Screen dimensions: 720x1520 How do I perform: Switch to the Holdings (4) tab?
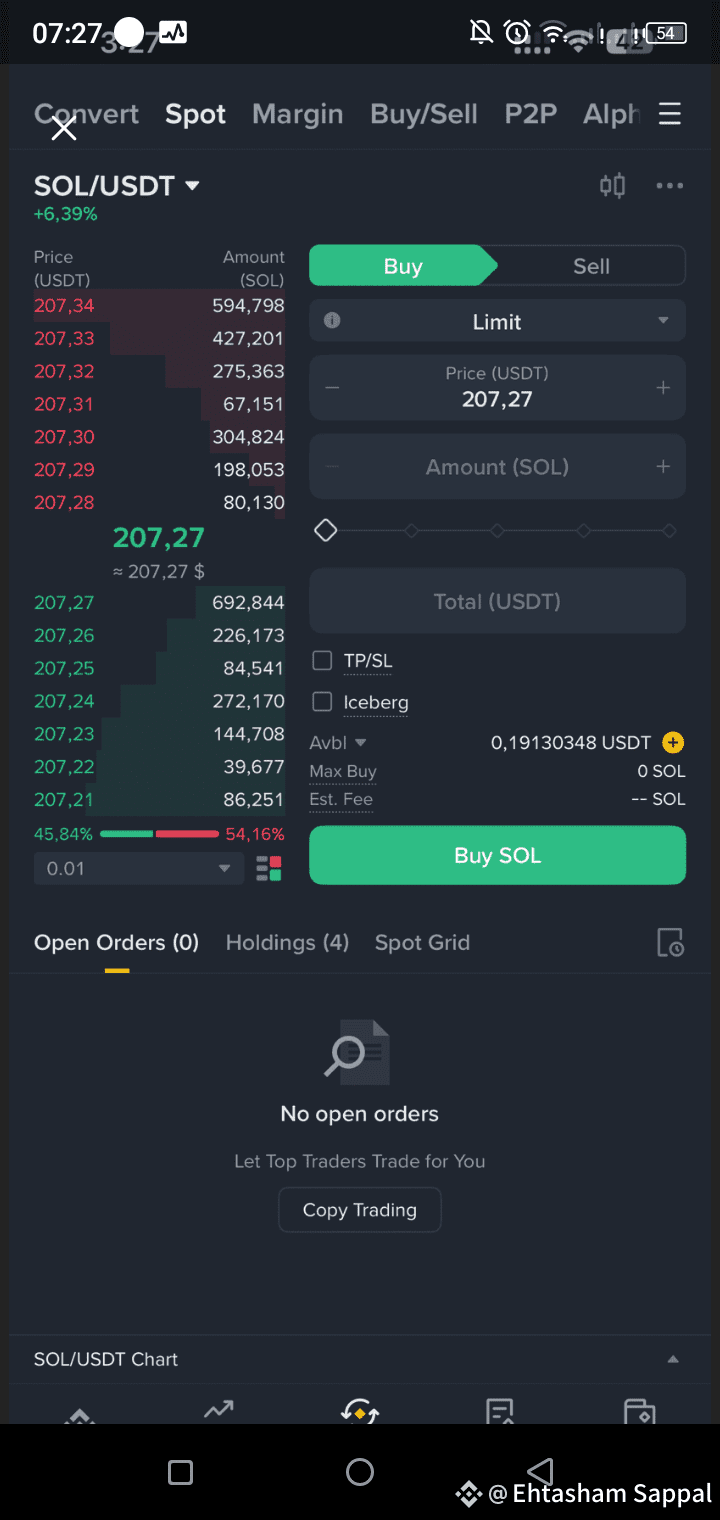pos(287,942)
